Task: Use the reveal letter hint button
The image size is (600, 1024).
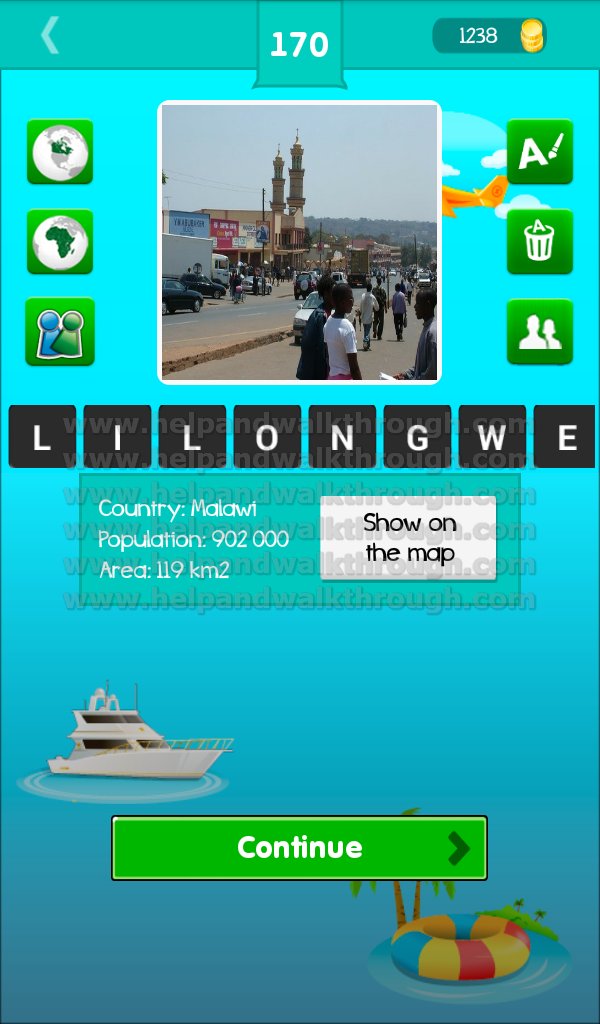Action: (540, 152)
